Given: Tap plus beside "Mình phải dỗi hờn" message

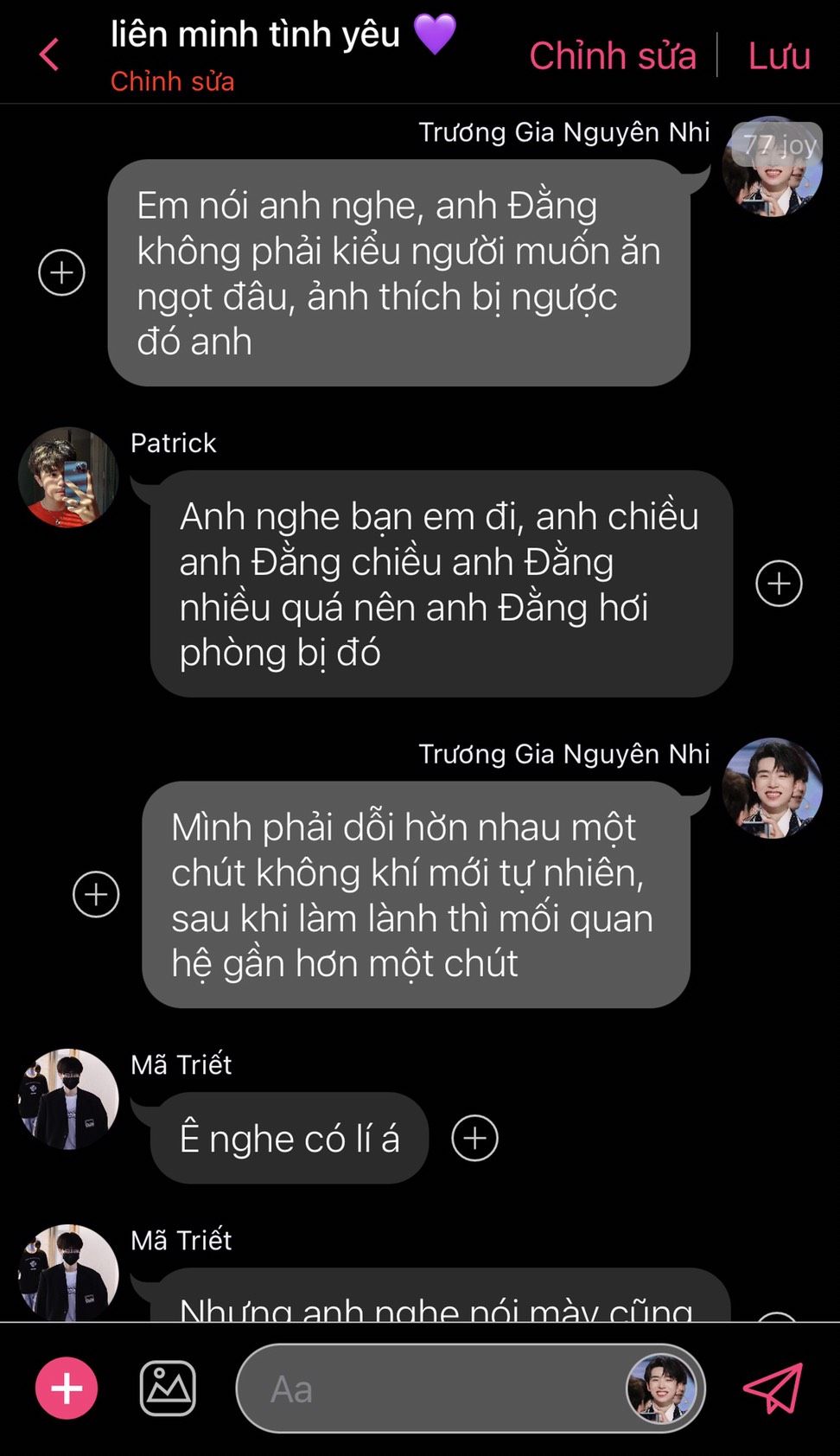Looking at the screenshot, I should 96,894.
